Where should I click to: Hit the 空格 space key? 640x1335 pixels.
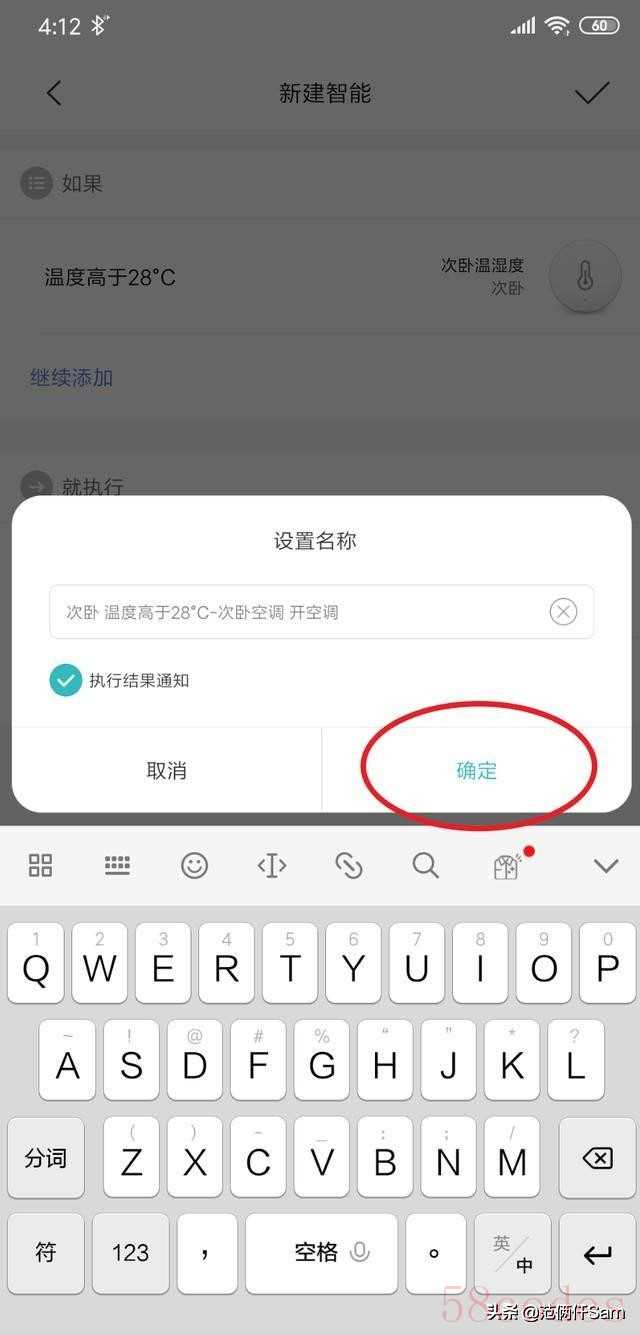pos(321,1253)
